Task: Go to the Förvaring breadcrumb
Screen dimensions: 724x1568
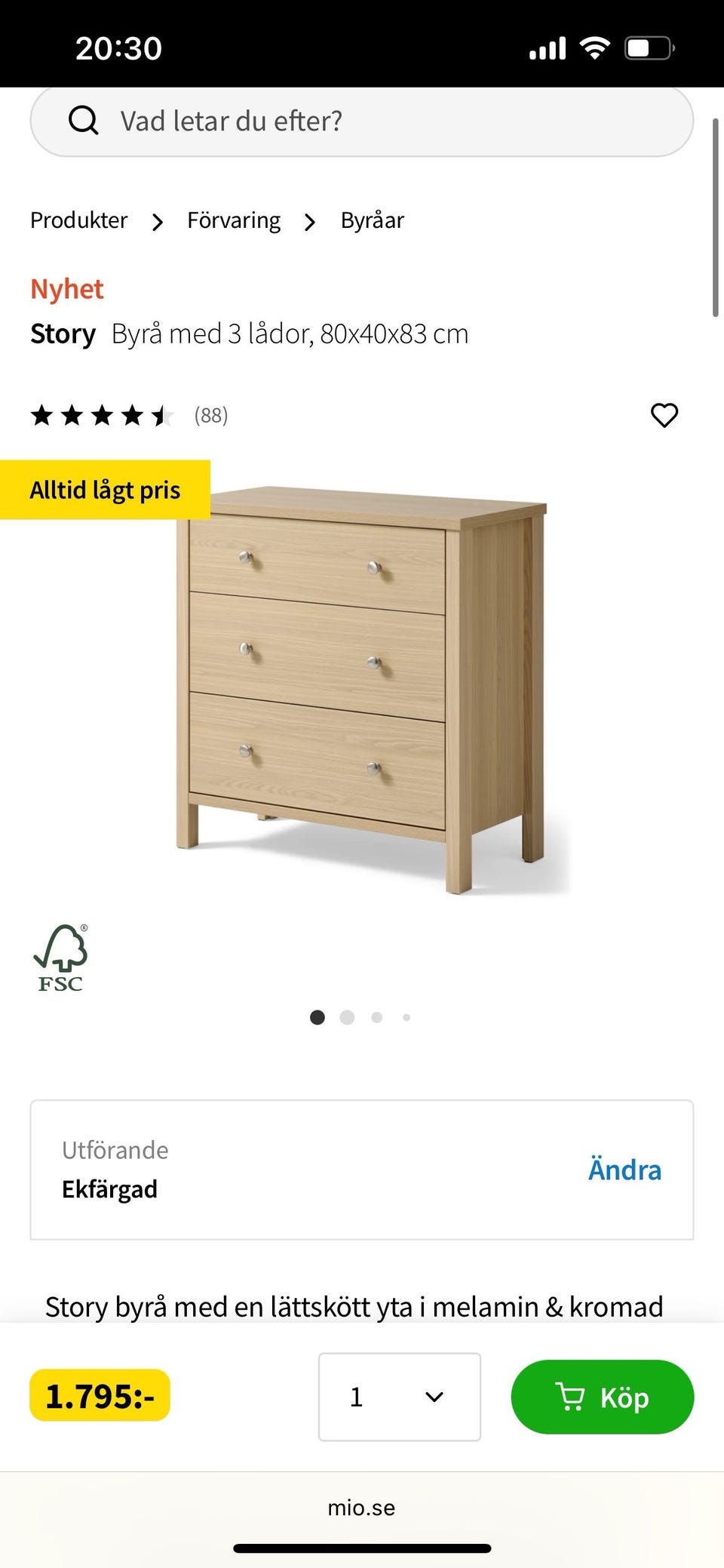Action: [x=234, y=220]
